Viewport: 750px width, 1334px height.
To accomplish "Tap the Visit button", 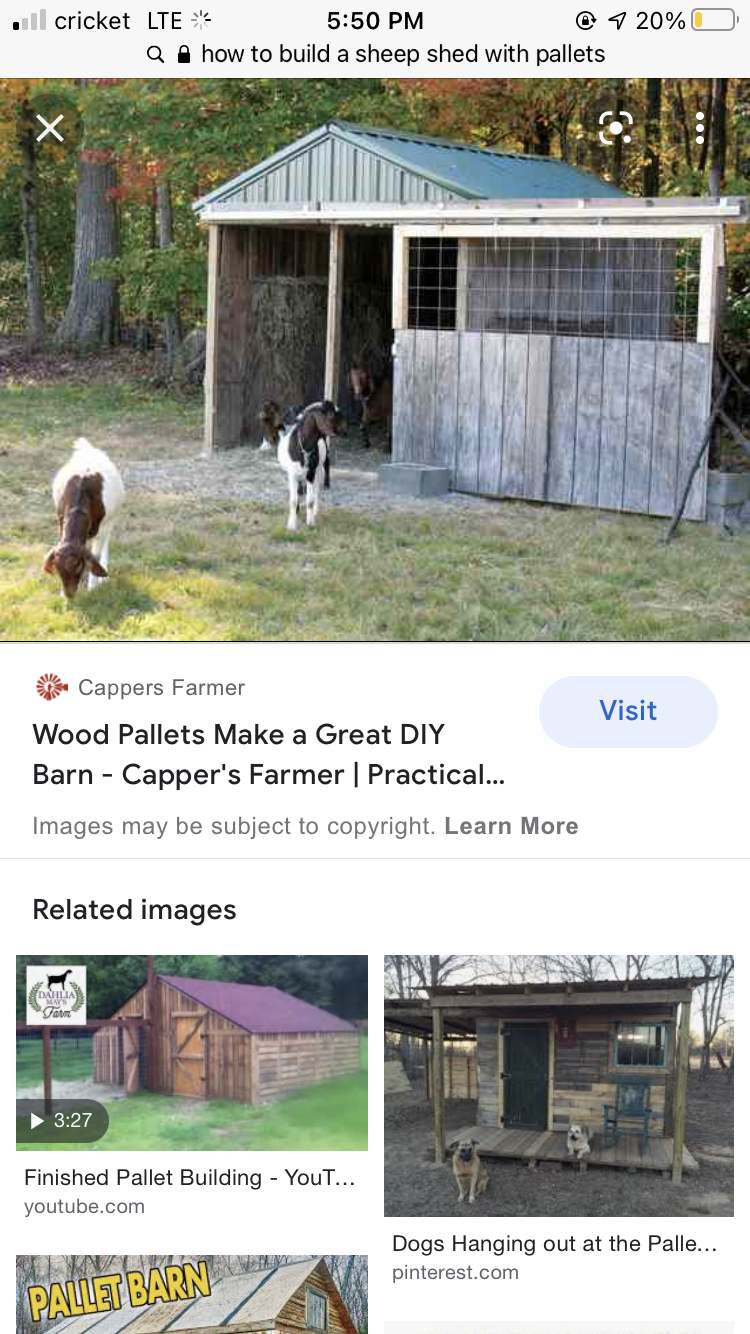I will pyautogui.click(x=628, y=711).
